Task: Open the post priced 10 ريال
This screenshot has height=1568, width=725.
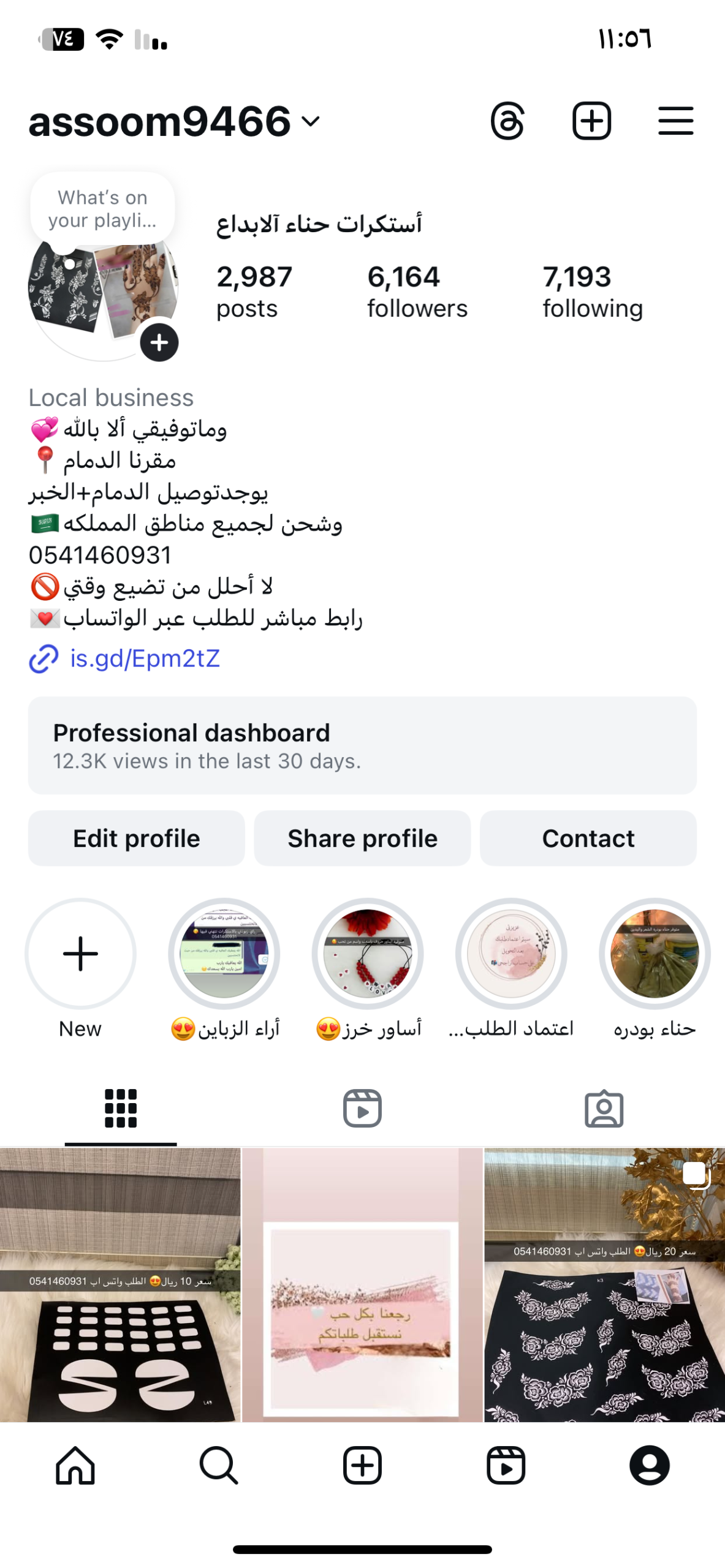Action: (120, 1284)
